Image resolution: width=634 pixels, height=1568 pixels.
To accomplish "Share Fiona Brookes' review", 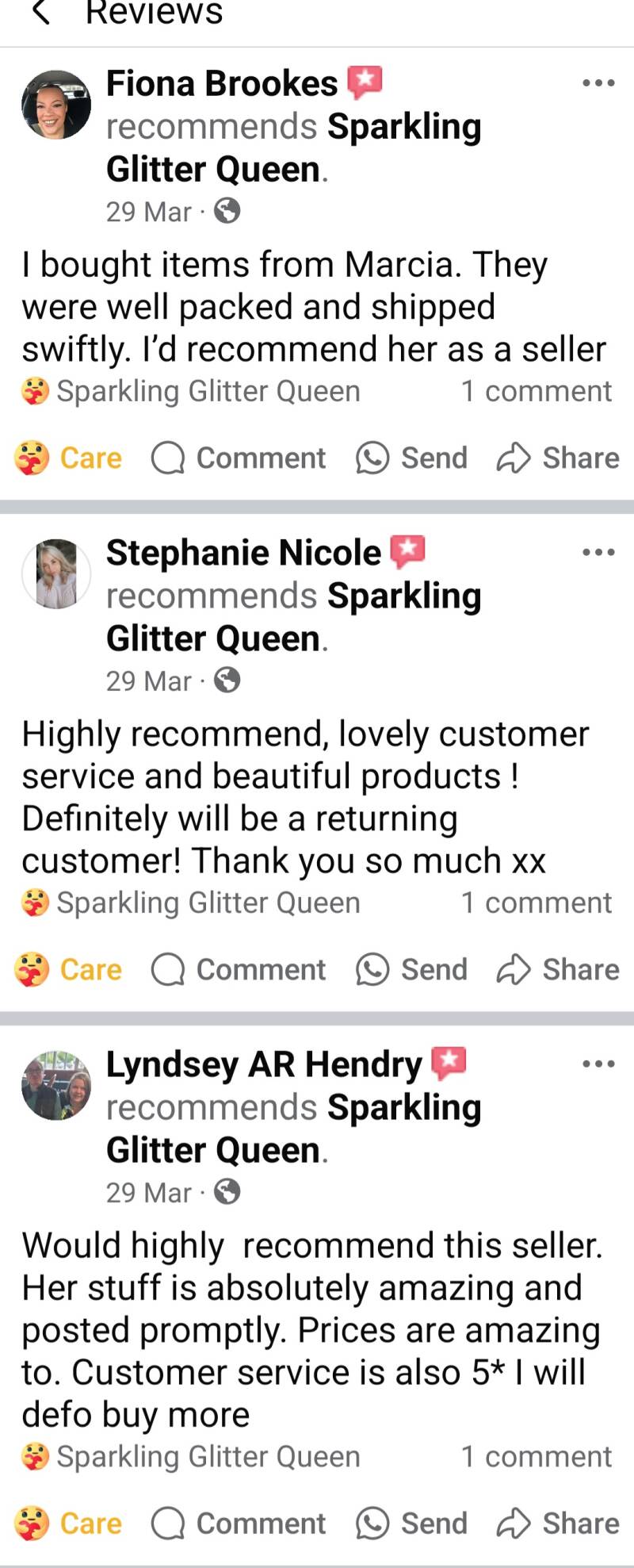I will [558, 458].
